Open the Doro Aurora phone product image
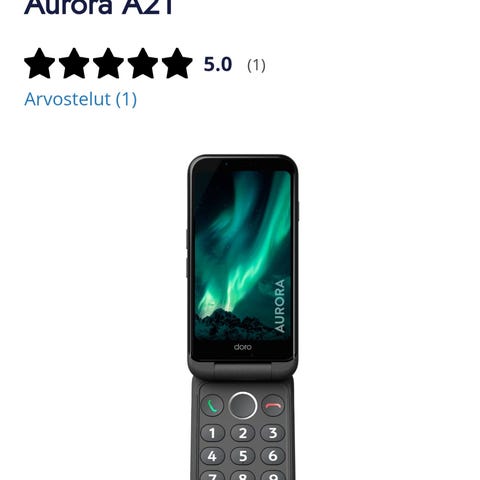480x480 pixels. point(243,317)
